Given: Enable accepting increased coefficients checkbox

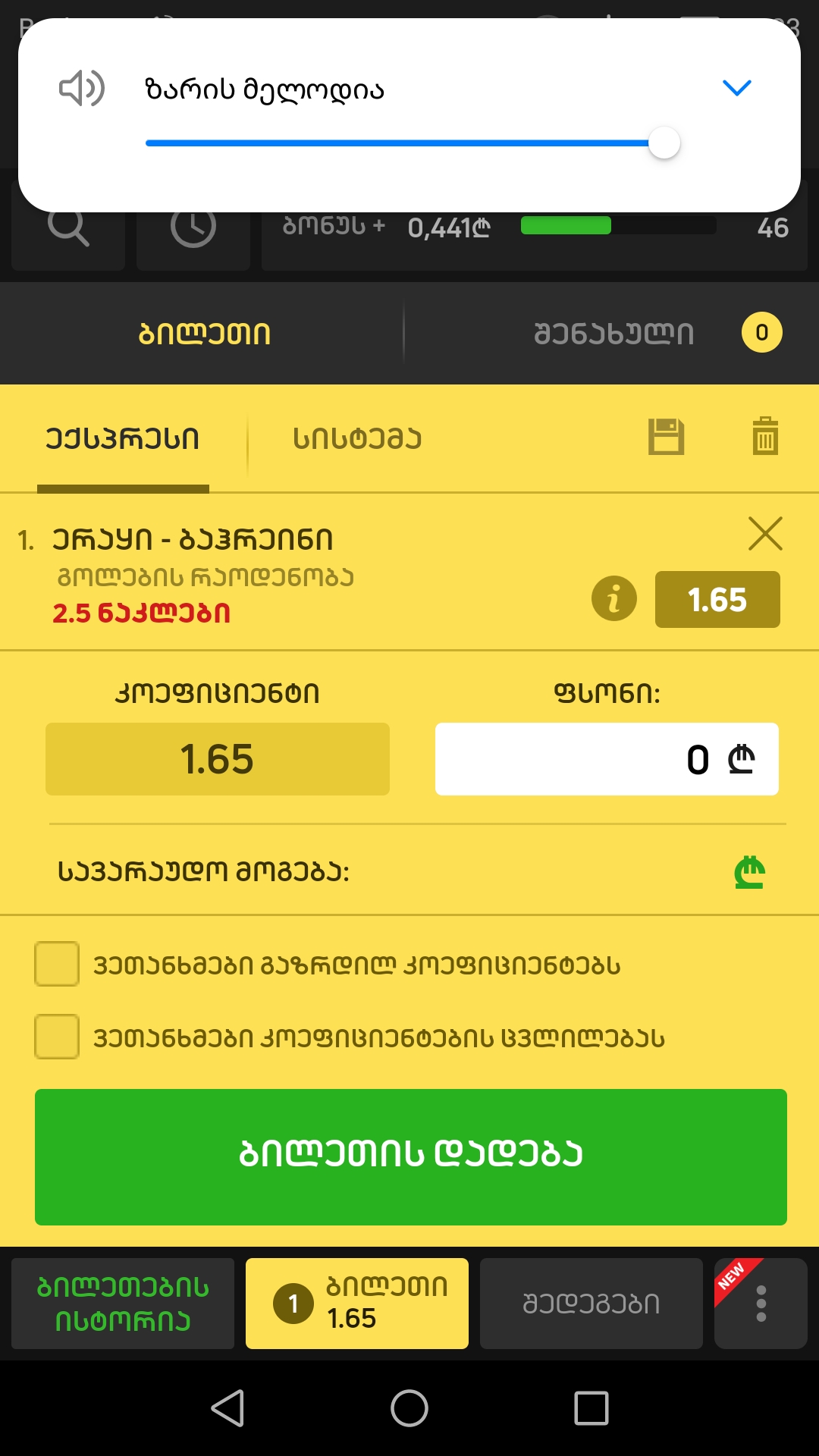Looking at the screenshot, I should [57, 963].
